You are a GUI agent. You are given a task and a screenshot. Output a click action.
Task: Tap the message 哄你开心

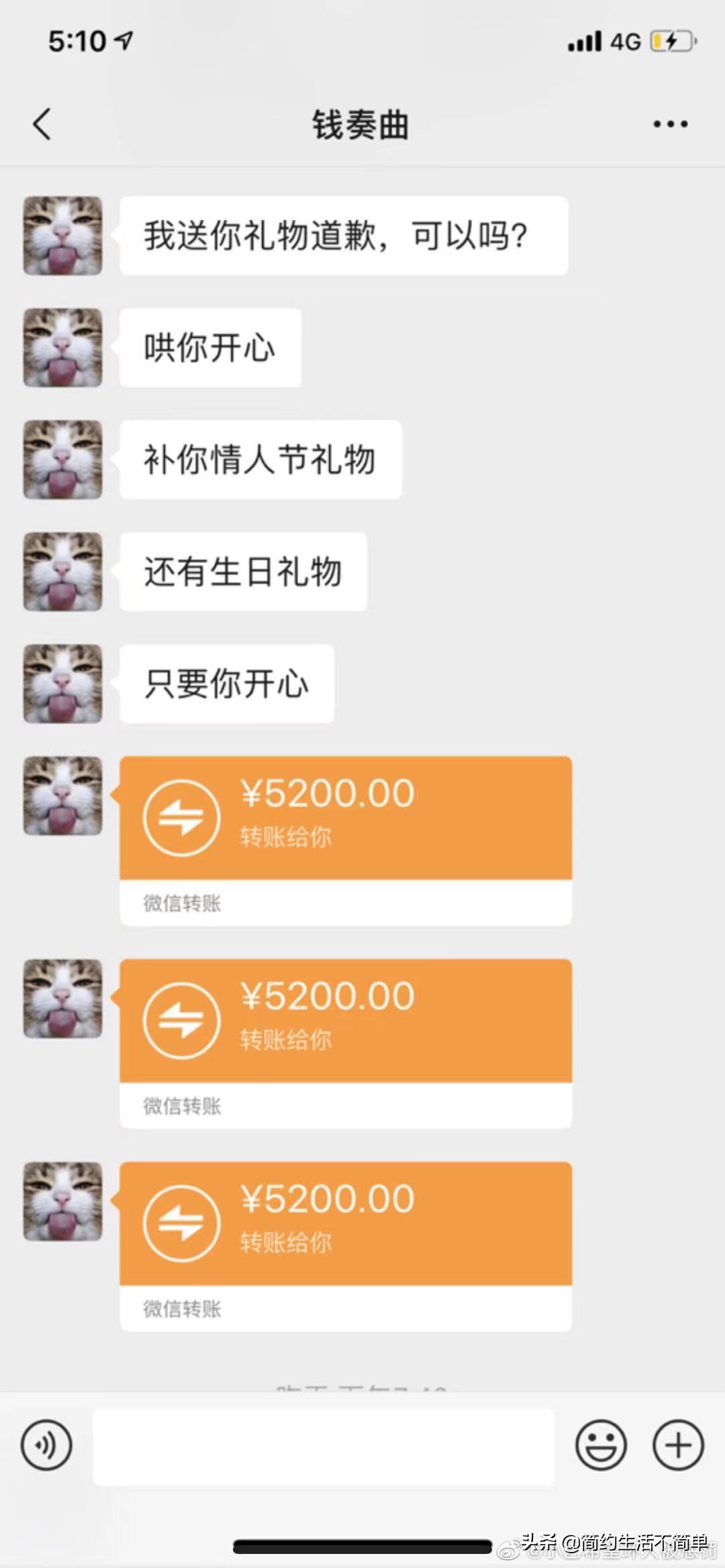[x=209, y=346]
